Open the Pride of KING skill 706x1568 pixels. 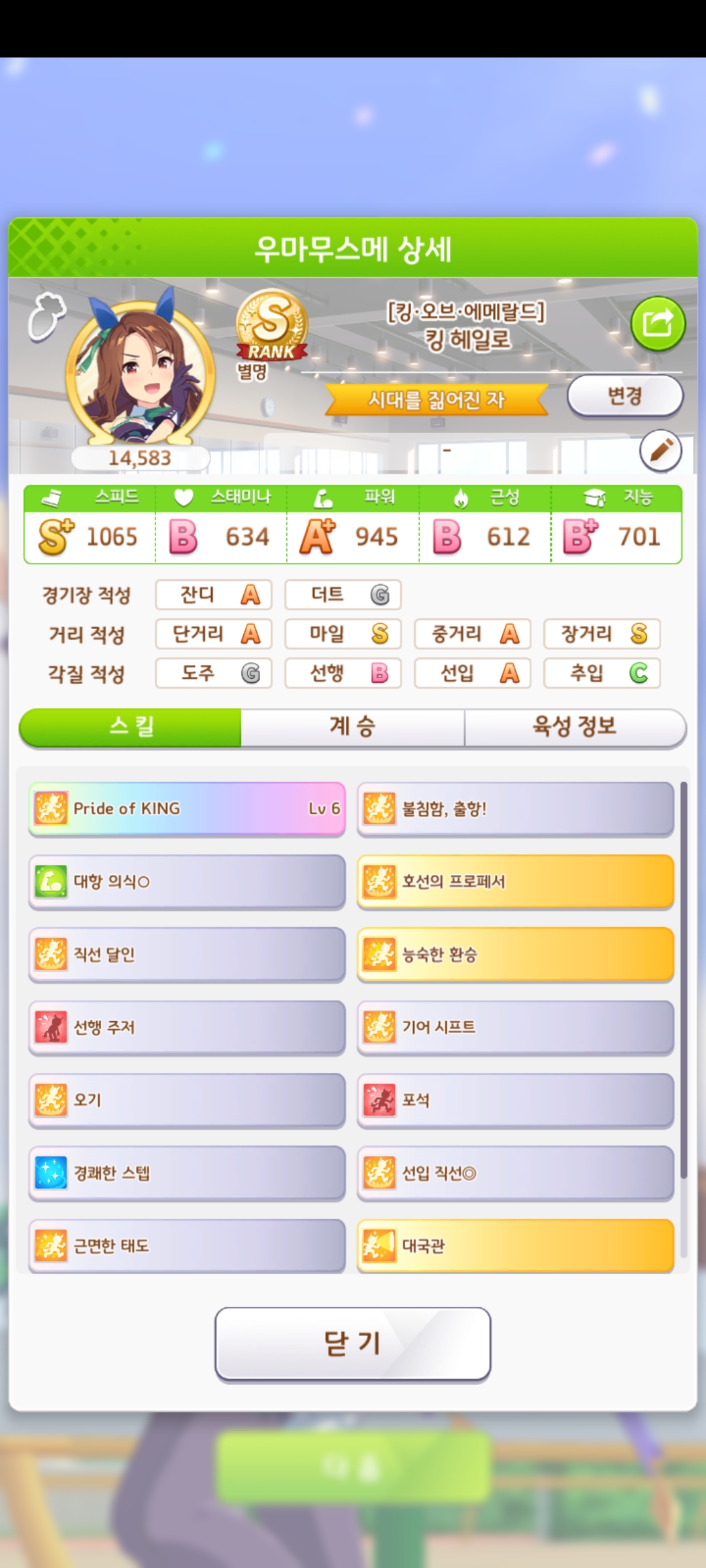187,809
